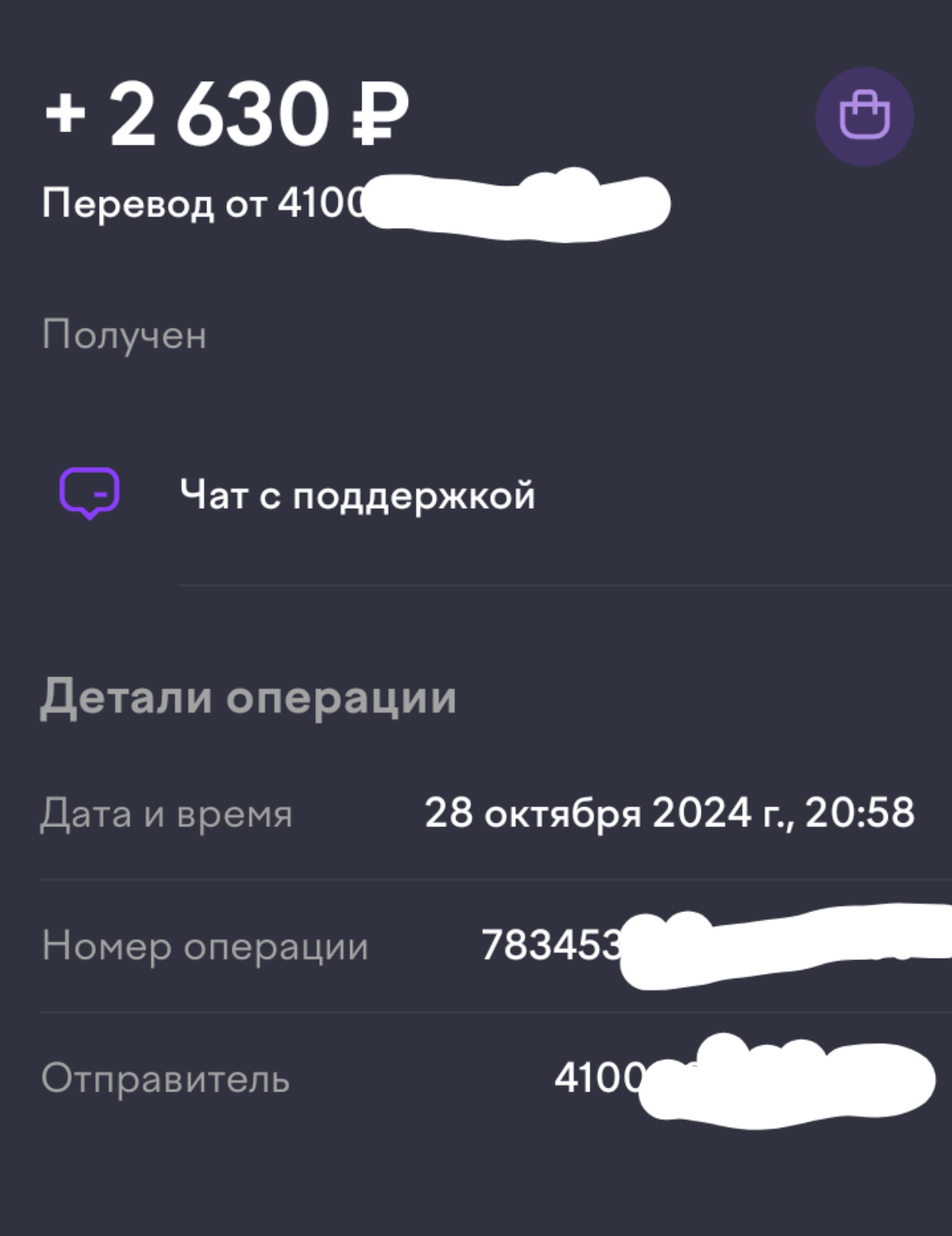Open the chat with support row
Image resolution: width=952 pixels, height=1236 pixels.
click(x=357, y=495)
